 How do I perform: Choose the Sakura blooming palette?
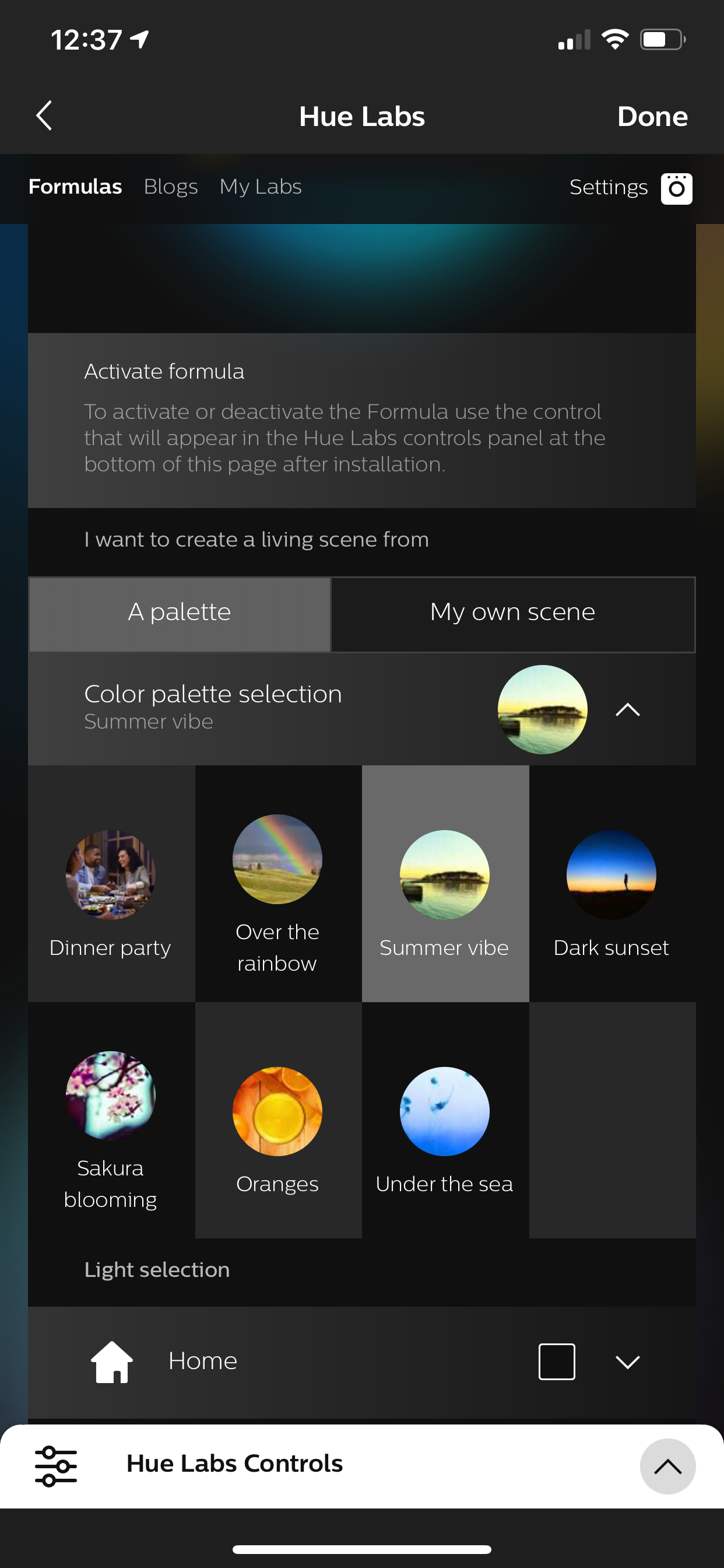point(111,1120)
